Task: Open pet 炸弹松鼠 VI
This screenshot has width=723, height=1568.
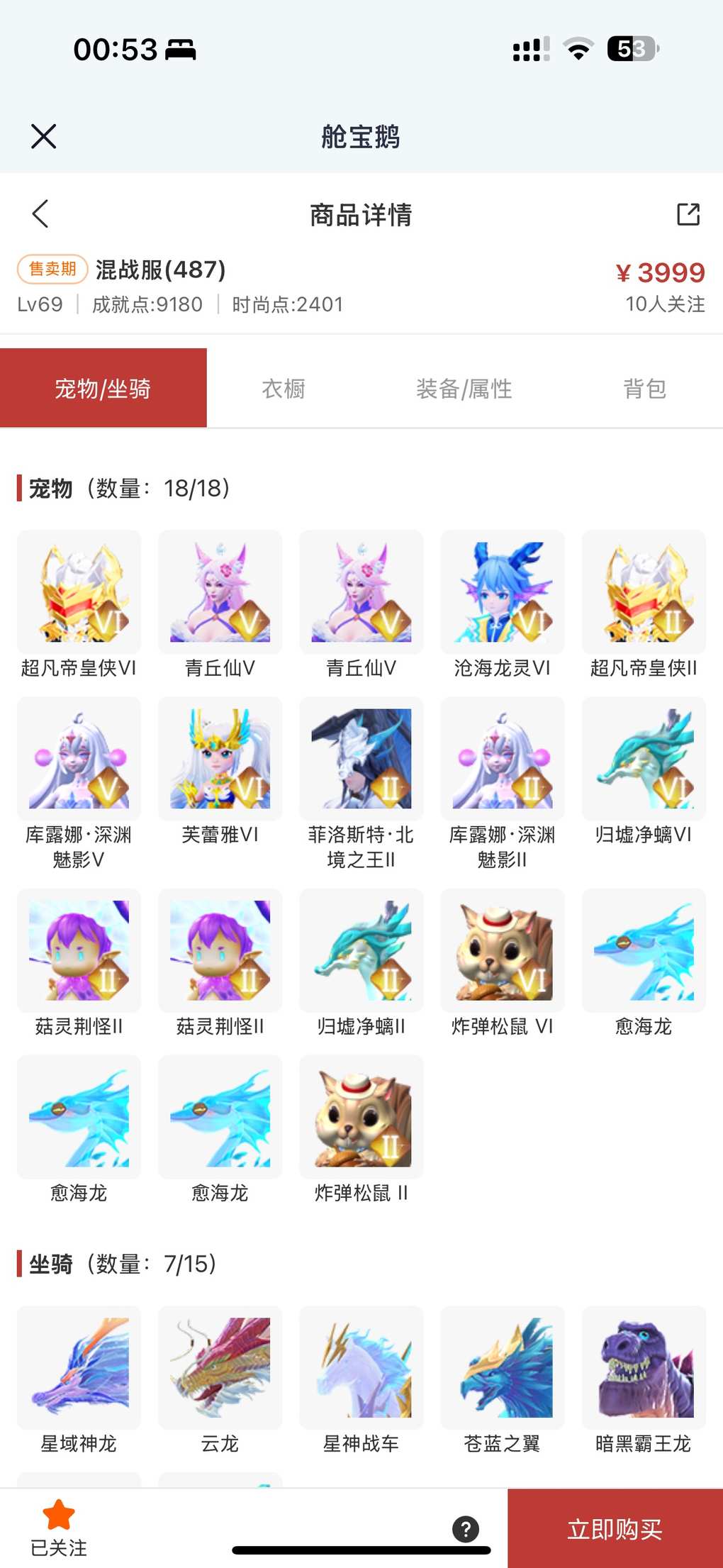Action: tap(503, 951)
